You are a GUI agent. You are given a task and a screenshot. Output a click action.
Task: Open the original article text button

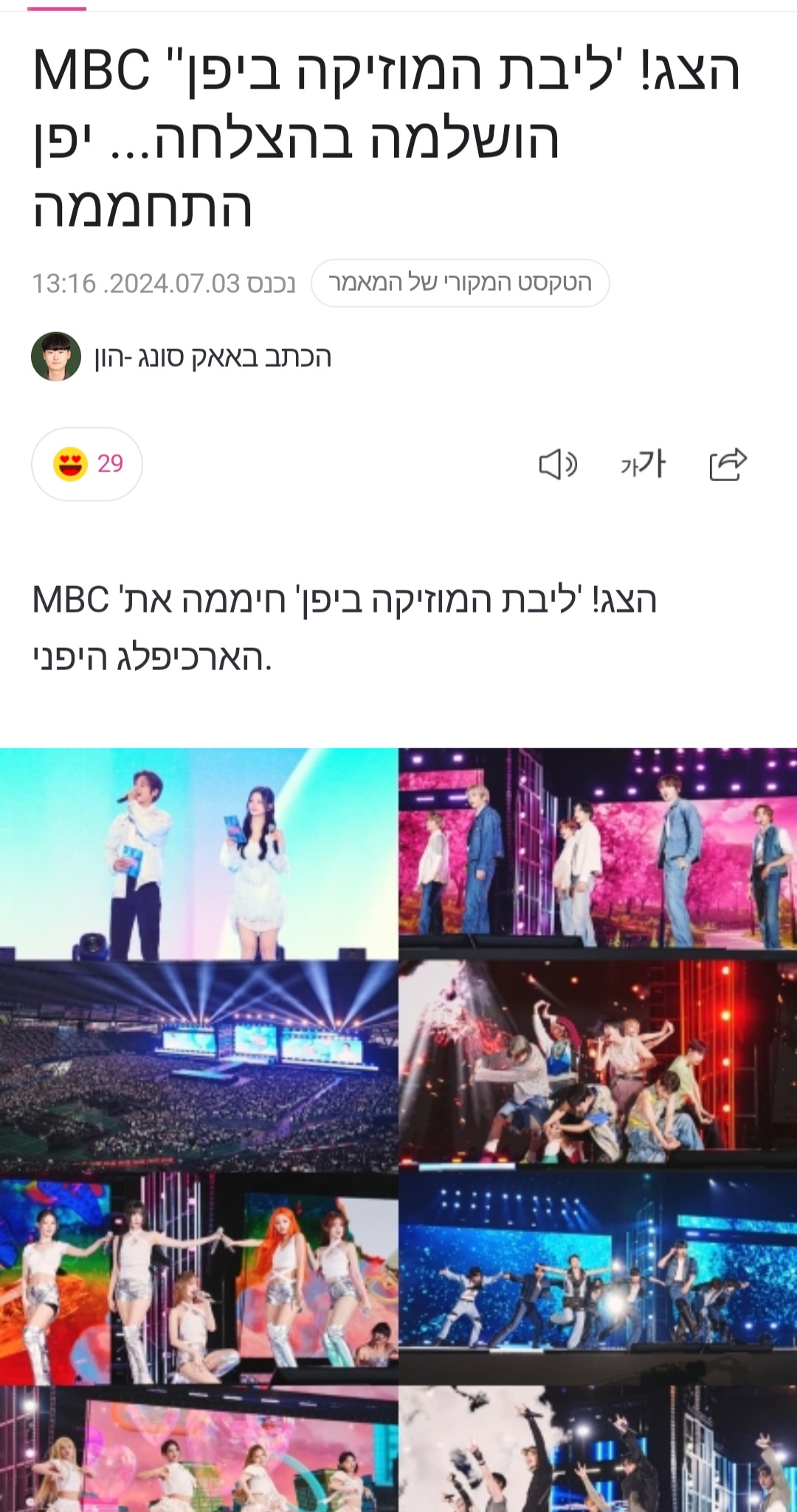(460, 283)
